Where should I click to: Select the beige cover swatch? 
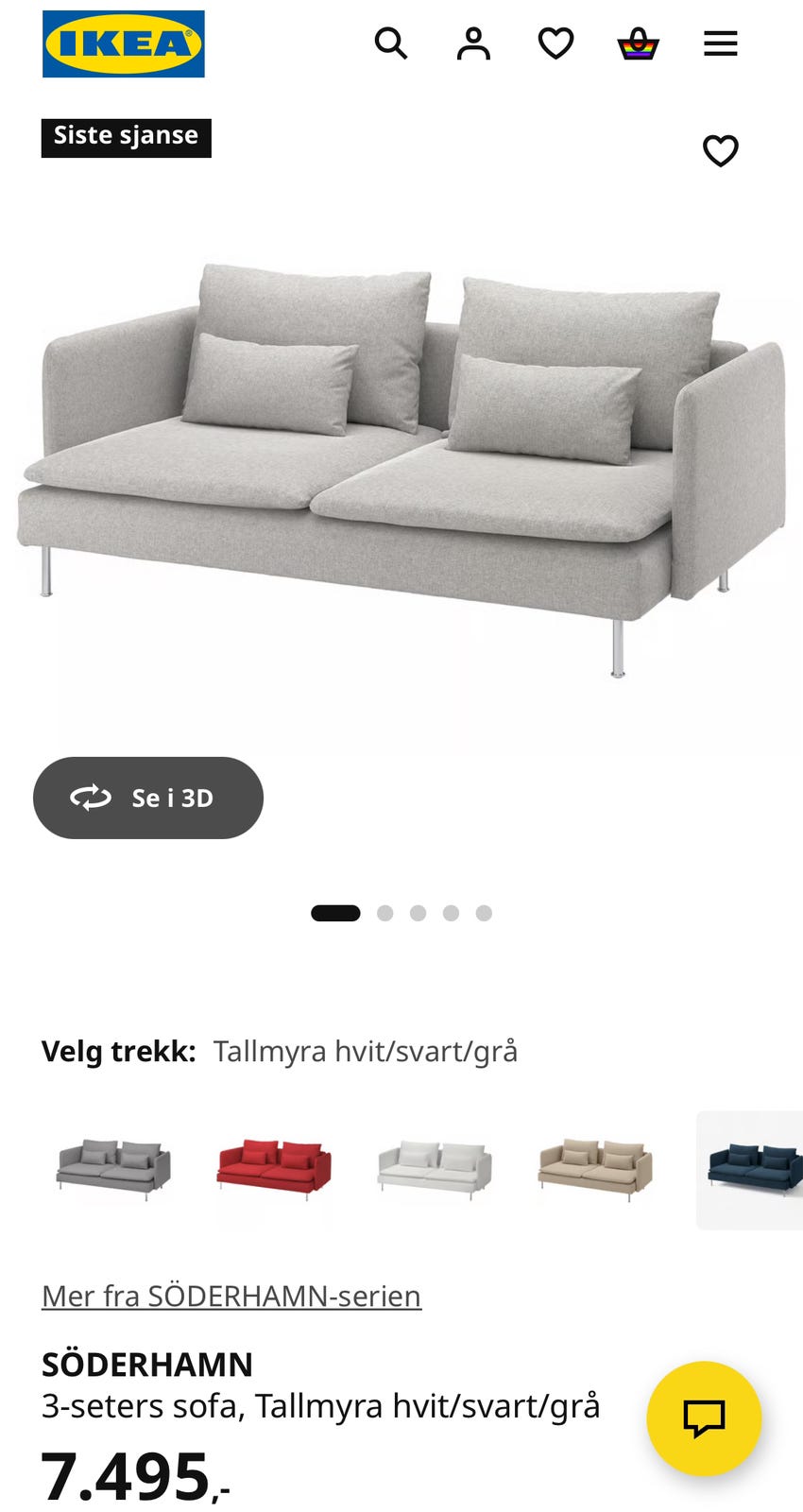coord(595,1170)
